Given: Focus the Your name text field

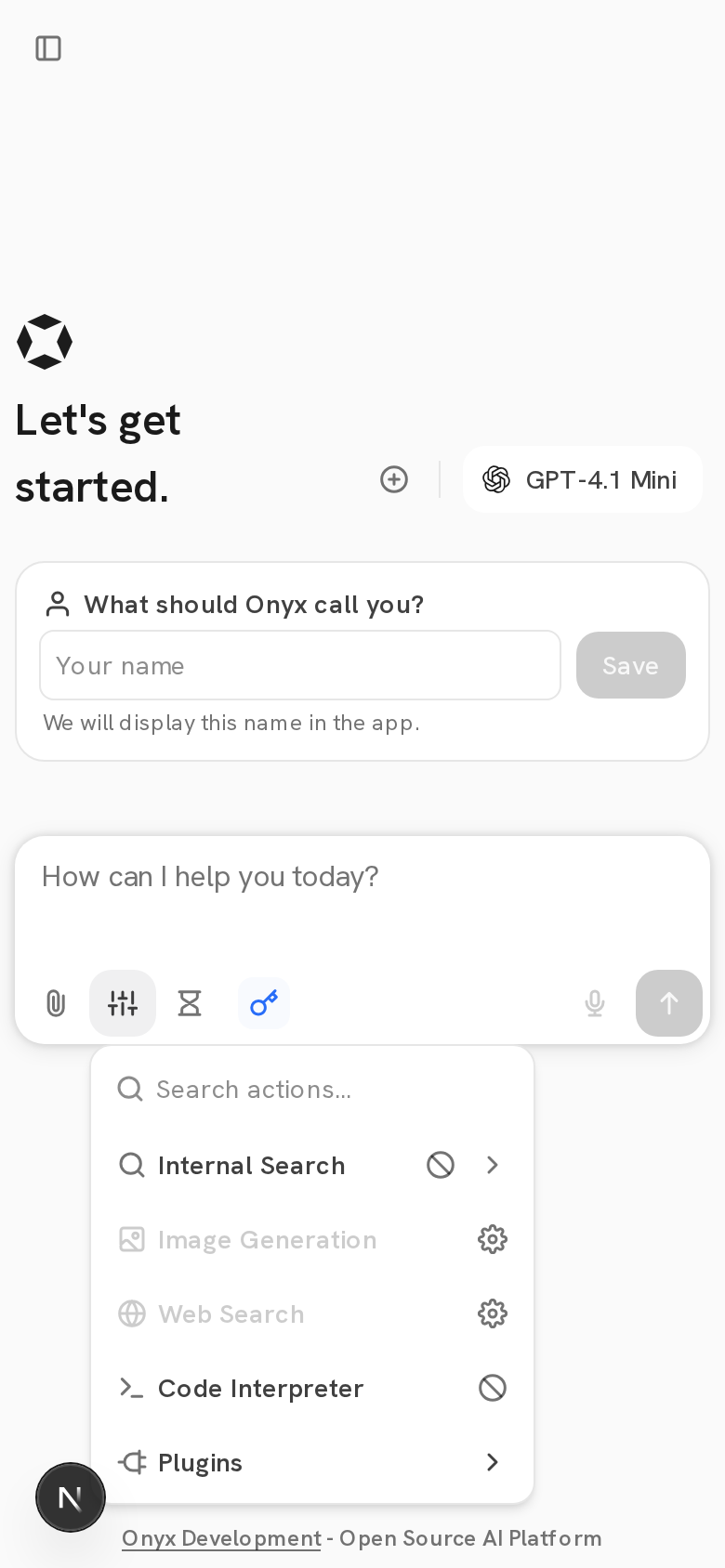Looking at the screenshot, I should (300, 665).
